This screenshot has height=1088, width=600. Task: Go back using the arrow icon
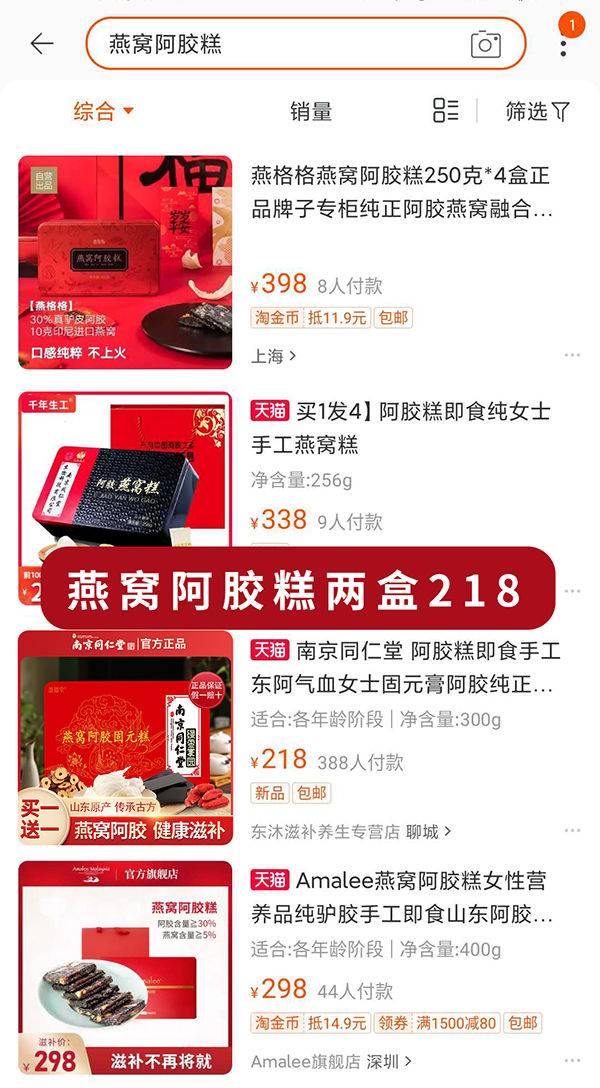42,44
